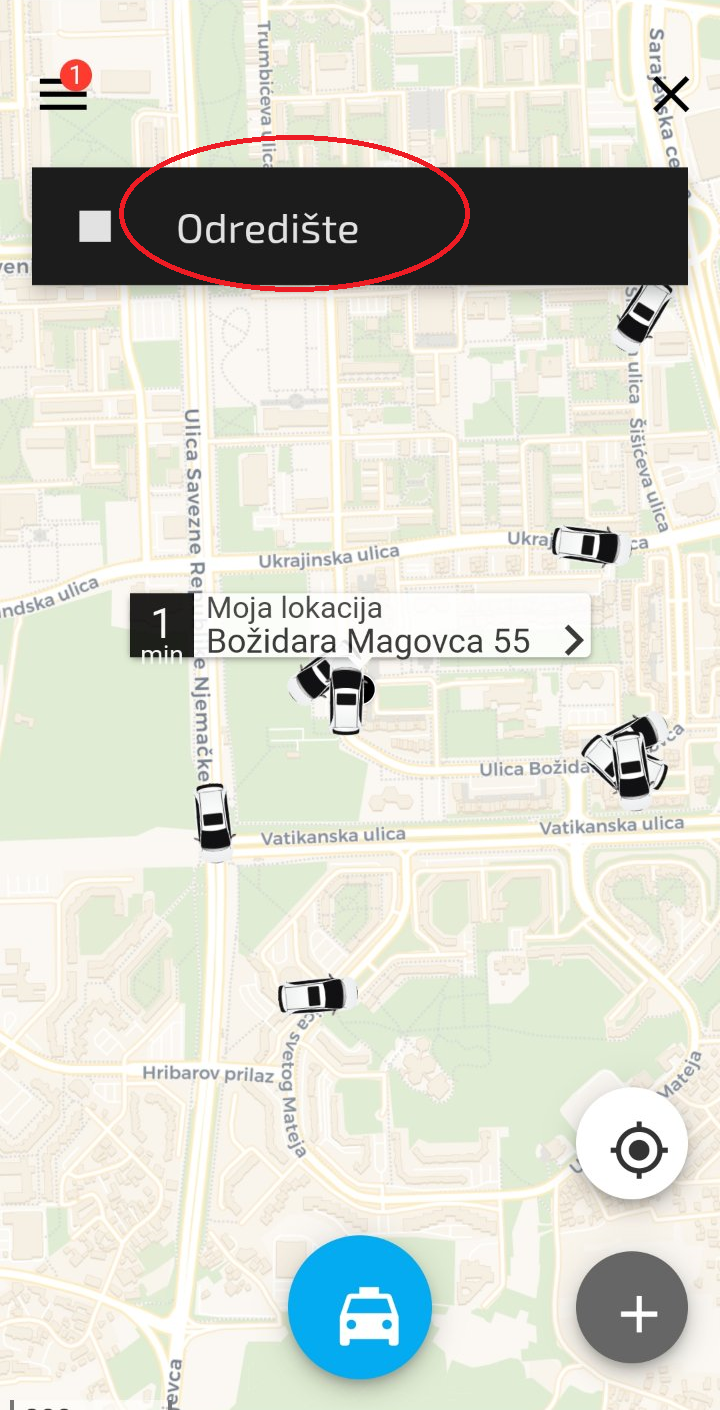Order a taxi with the blue button

pos(360,1308)
